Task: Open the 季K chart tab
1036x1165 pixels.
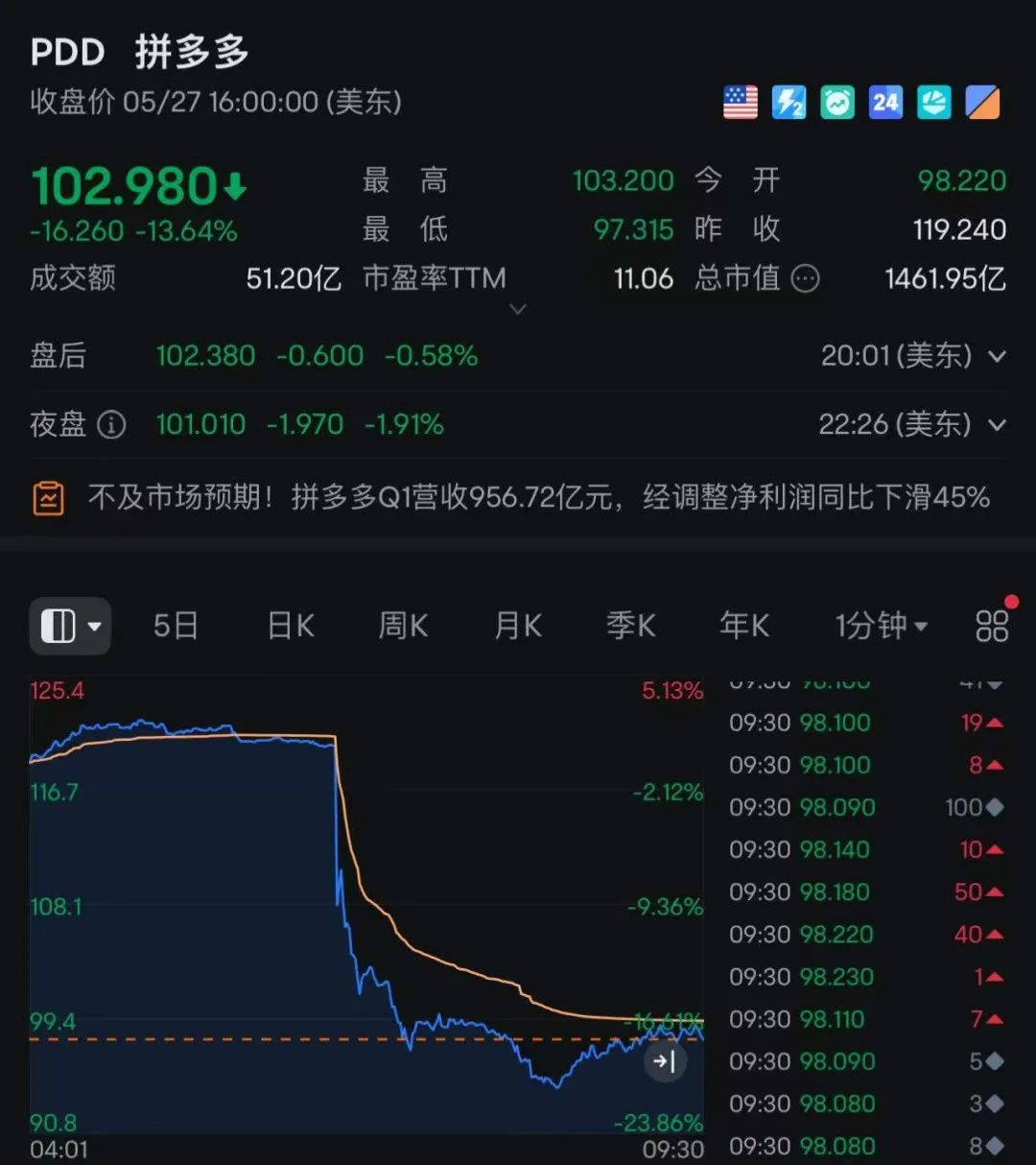Action: (x=630, y=627)
